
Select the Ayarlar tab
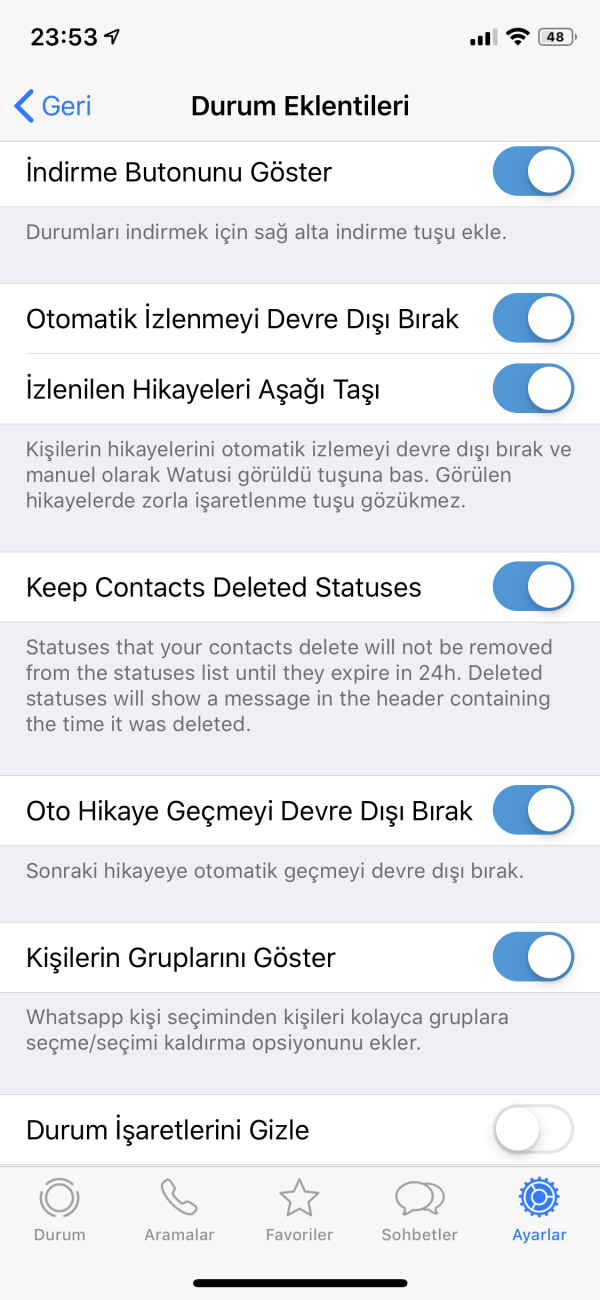[539, 1208]
